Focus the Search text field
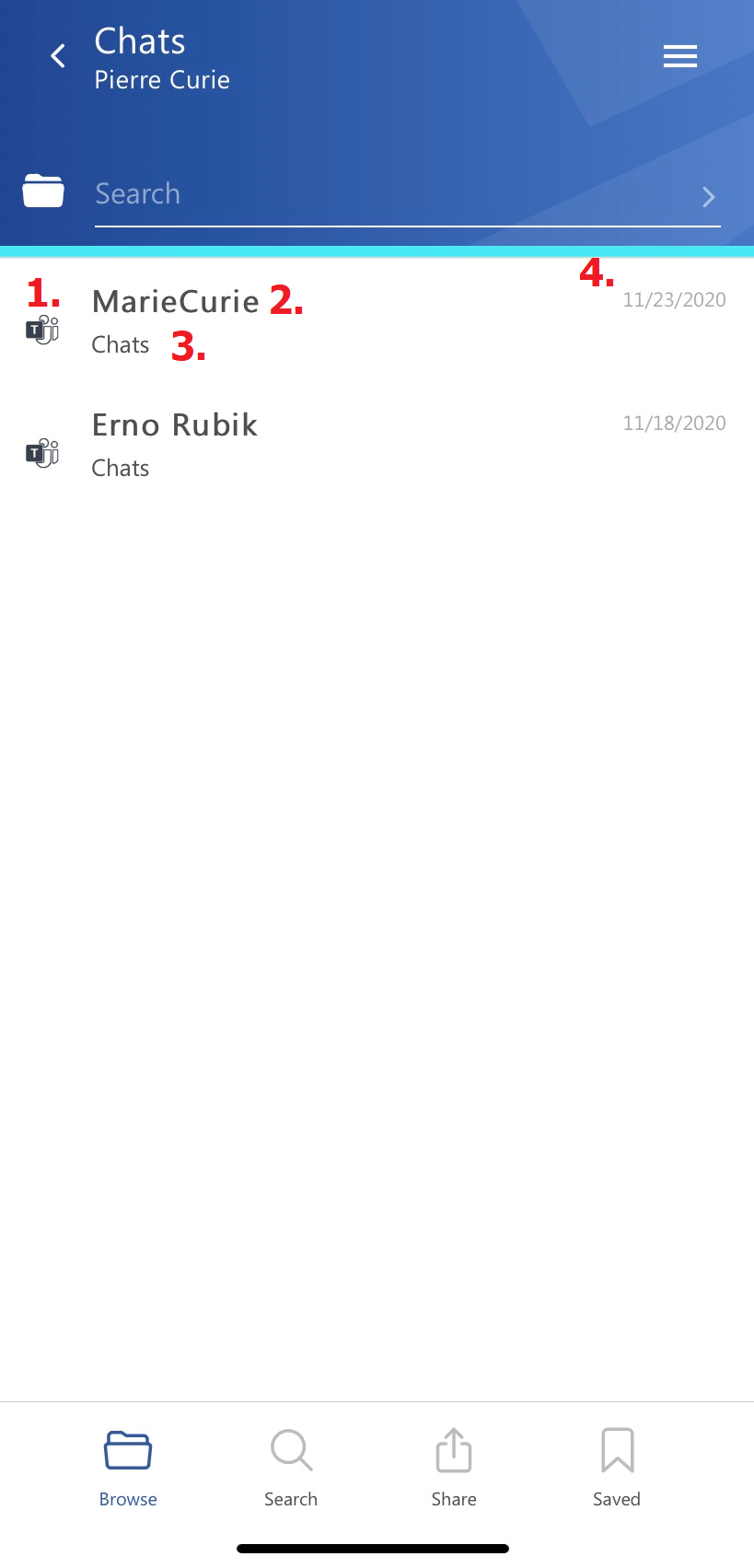The height and width of the screenshot is (1568, 754). (x=387, y=194)
